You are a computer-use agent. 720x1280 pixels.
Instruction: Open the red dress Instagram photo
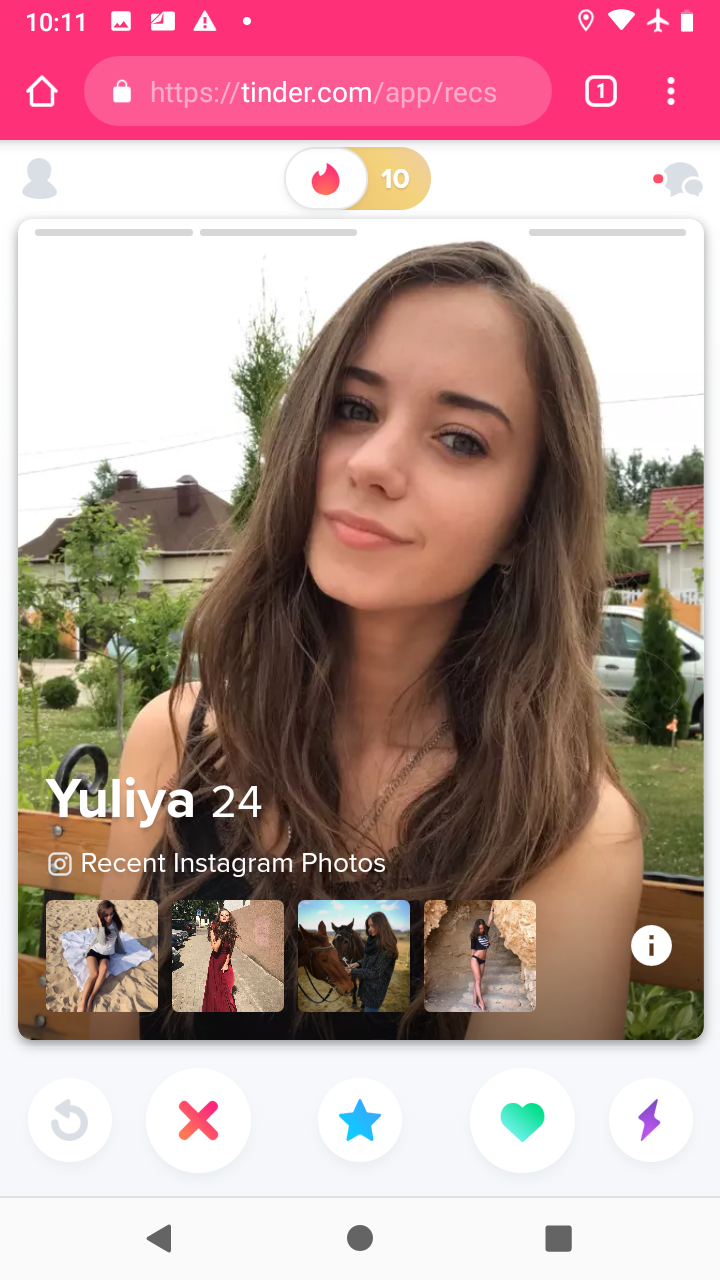(228, 956)
